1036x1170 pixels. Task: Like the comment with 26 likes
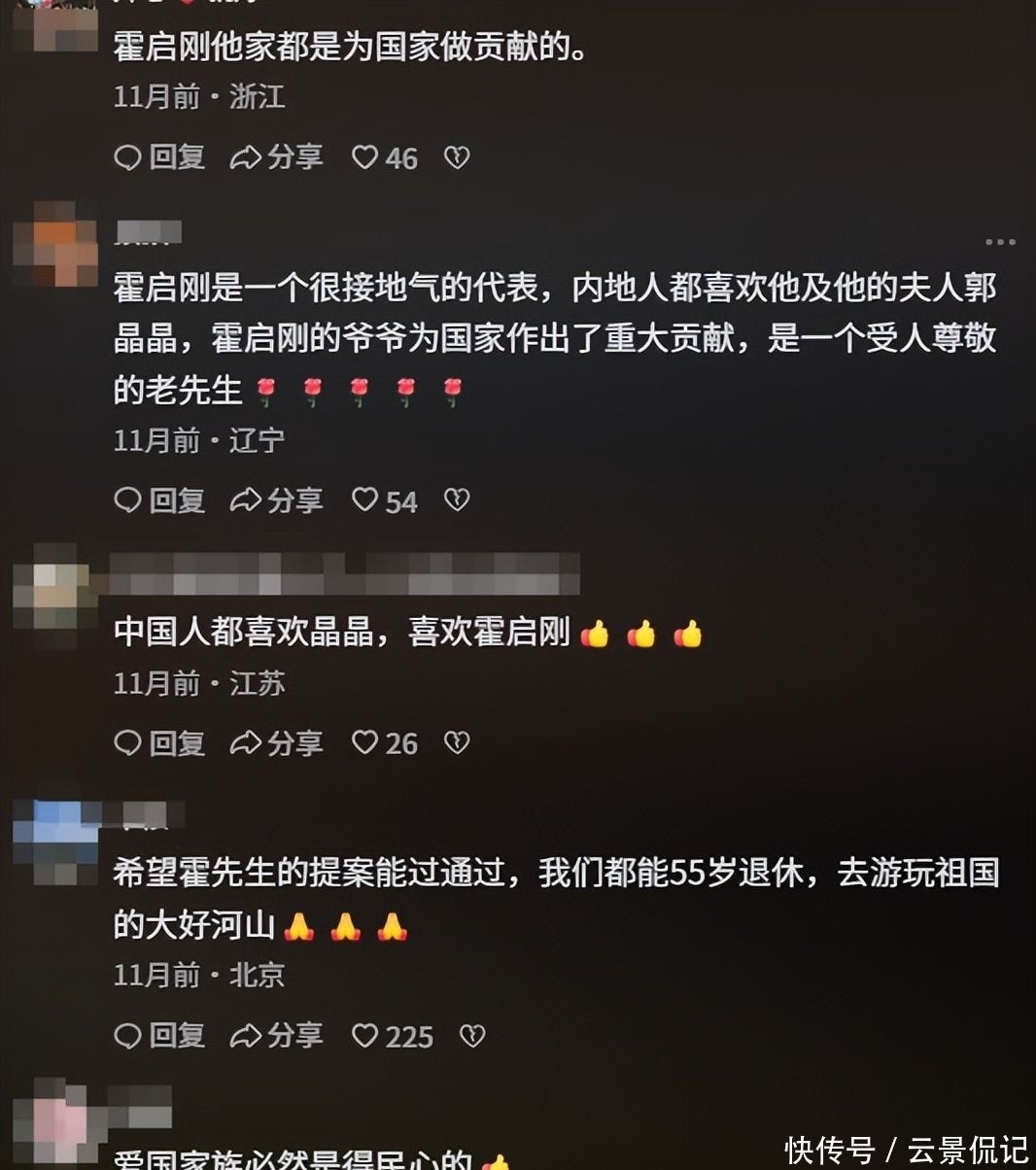tap(364, 743)
